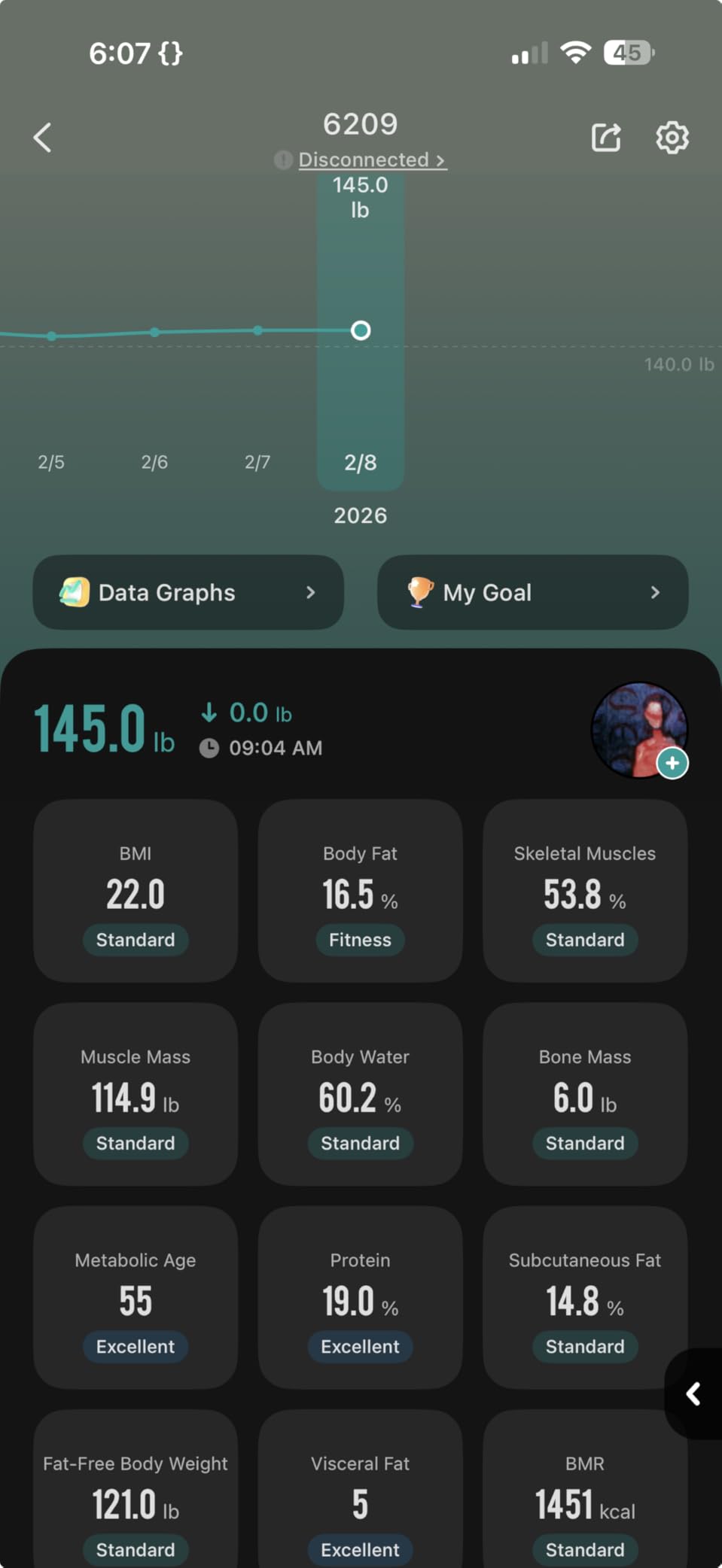
Task: Tap the plus icon on the profile avatar
Action: tap(671, 763)
